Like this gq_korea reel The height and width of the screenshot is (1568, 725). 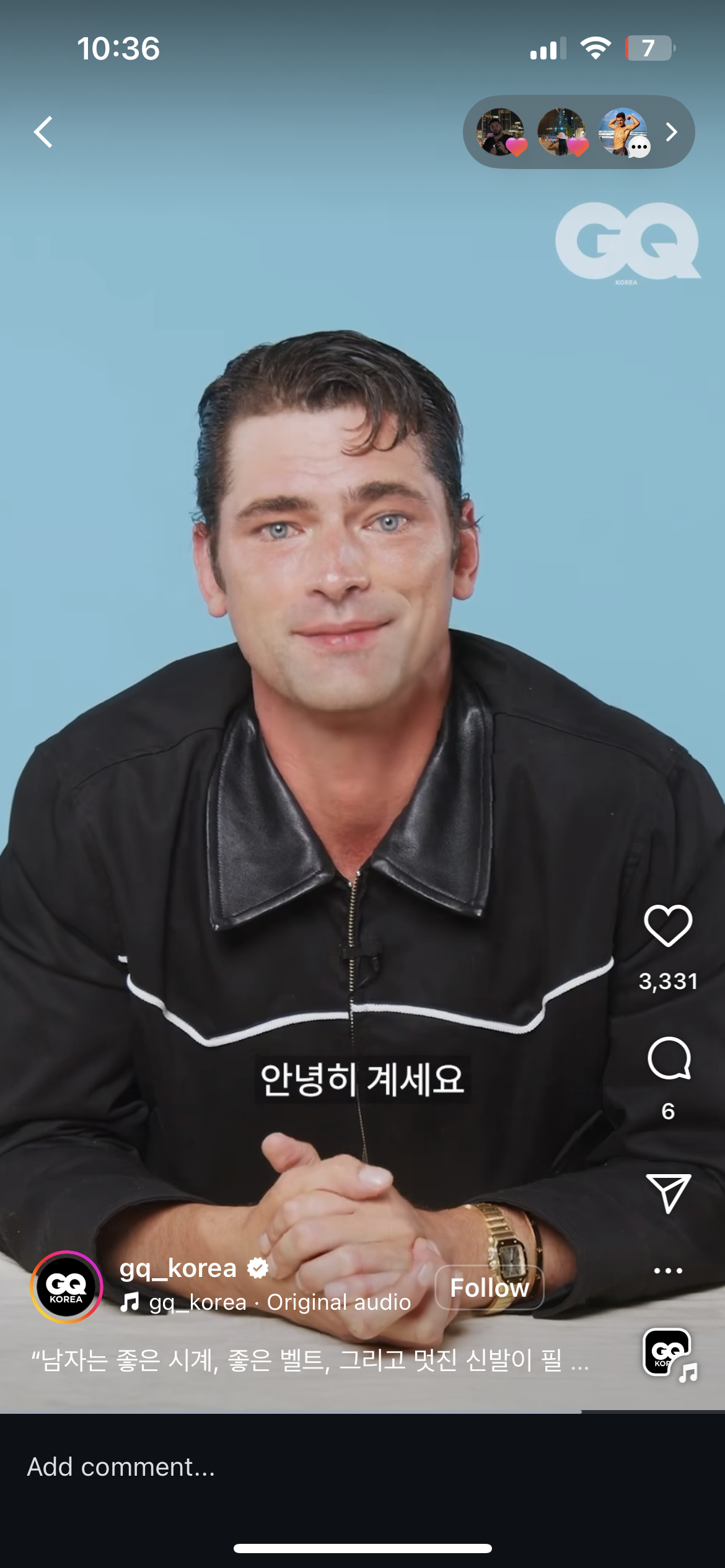tap(667, 926)
